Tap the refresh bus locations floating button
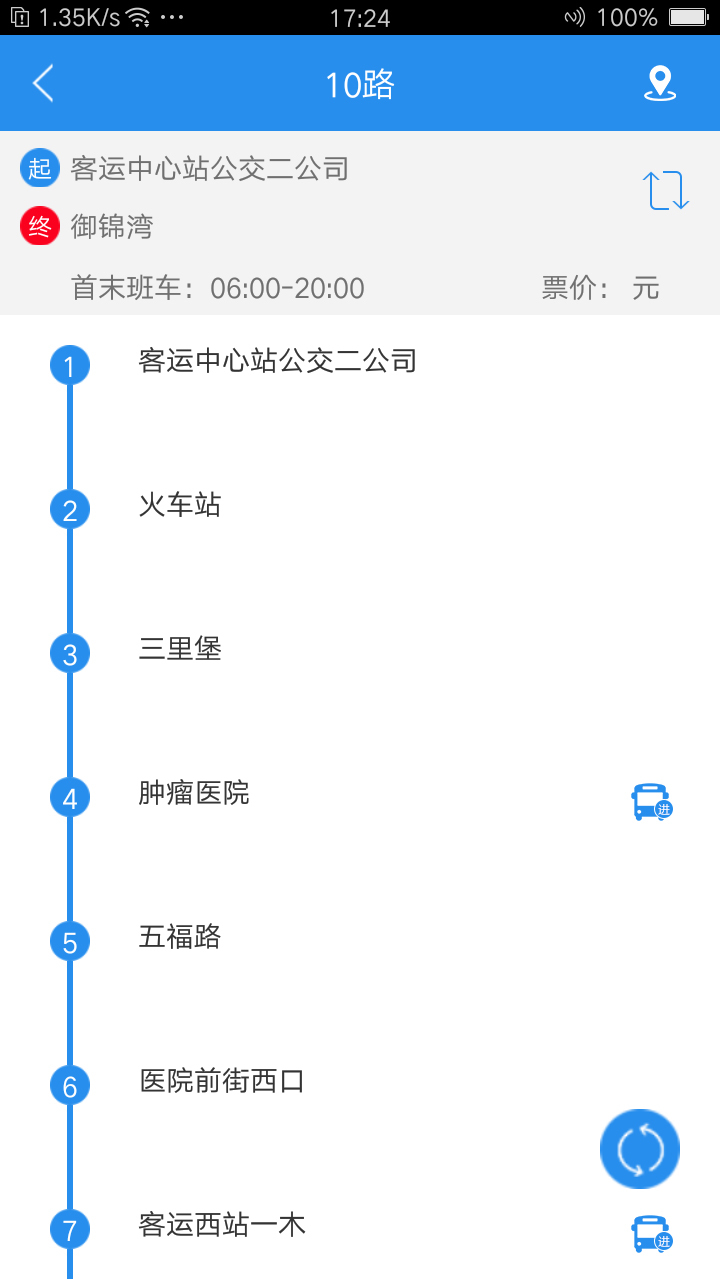This screenshot has width=720, height=1280. click(639, 1149)
